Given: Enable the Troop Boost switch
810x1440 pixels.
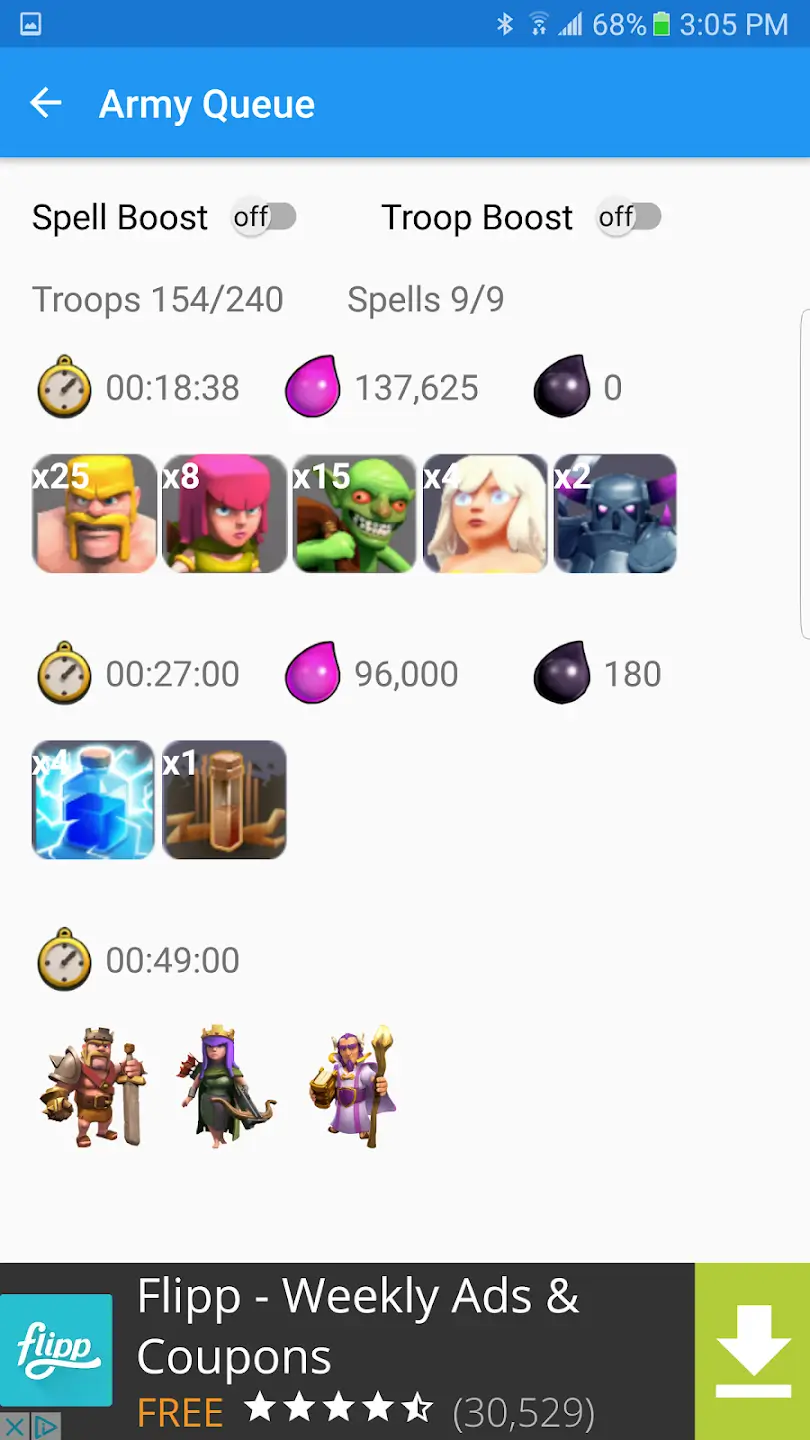Looking at the screenshot, I should [x=629, y=217].
